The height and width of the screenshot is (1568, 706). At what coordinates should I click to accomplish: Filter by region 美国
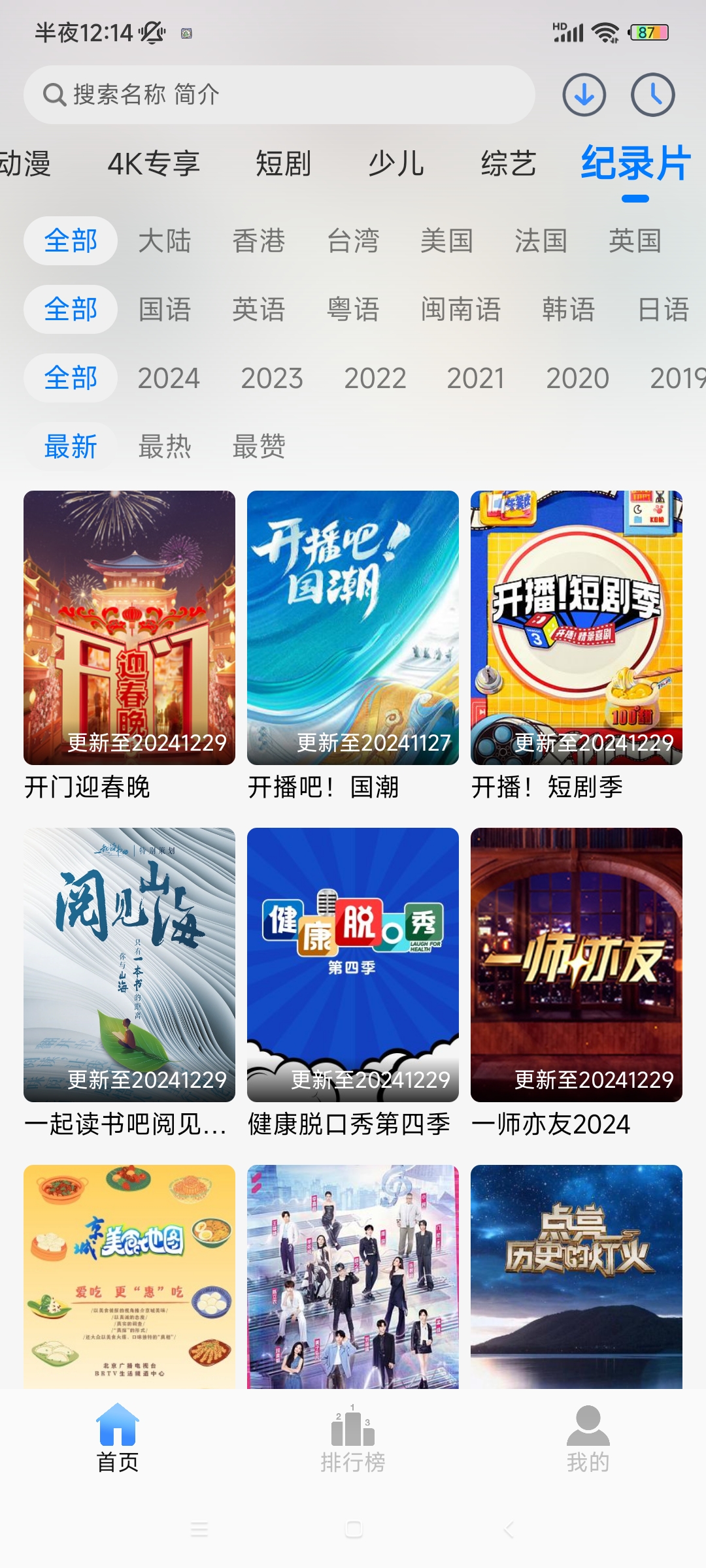[x=446, y=241]
